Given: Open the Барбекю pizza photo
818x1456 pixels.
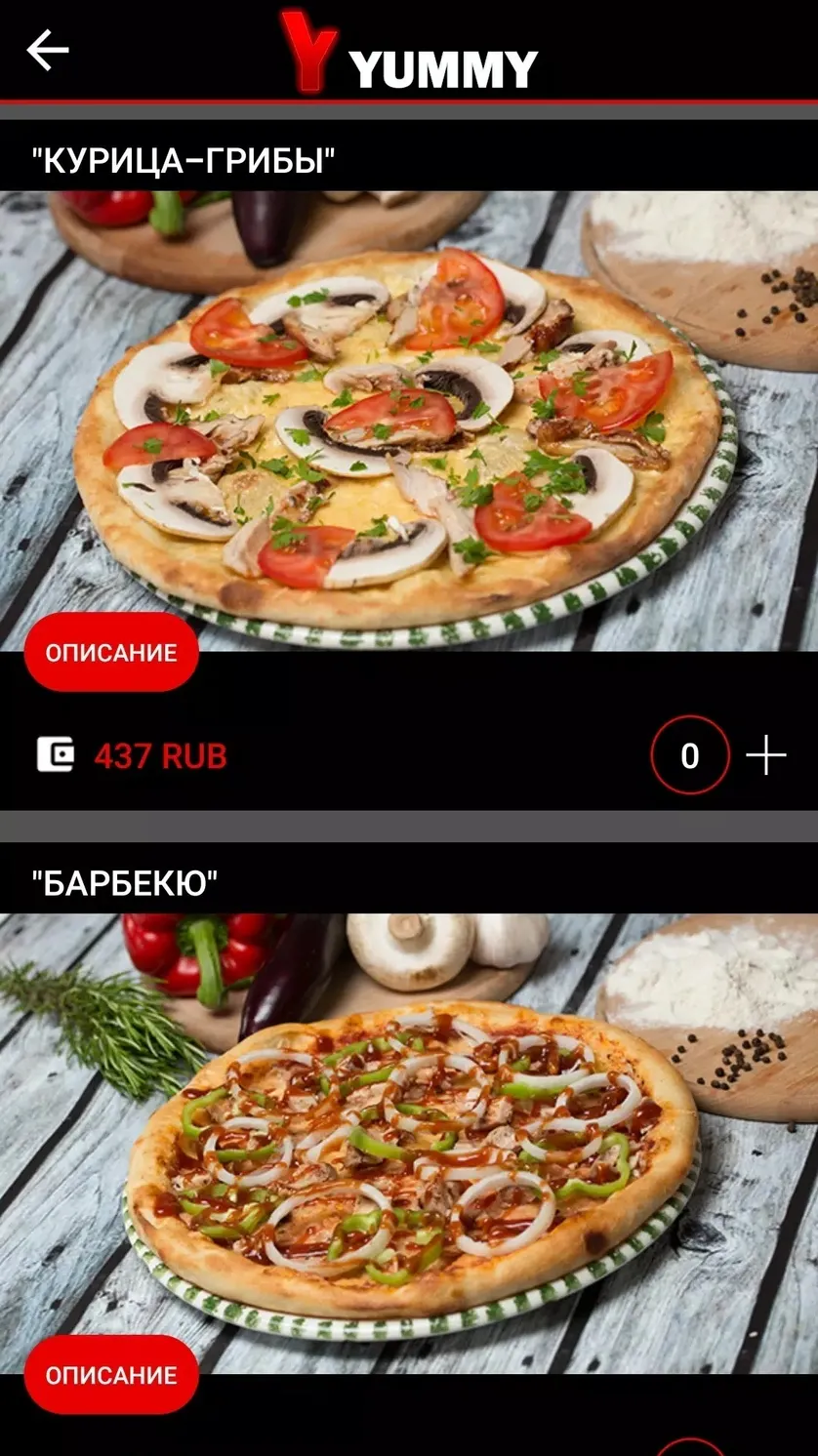Looking at the screenshot, I should (409, 1144).
